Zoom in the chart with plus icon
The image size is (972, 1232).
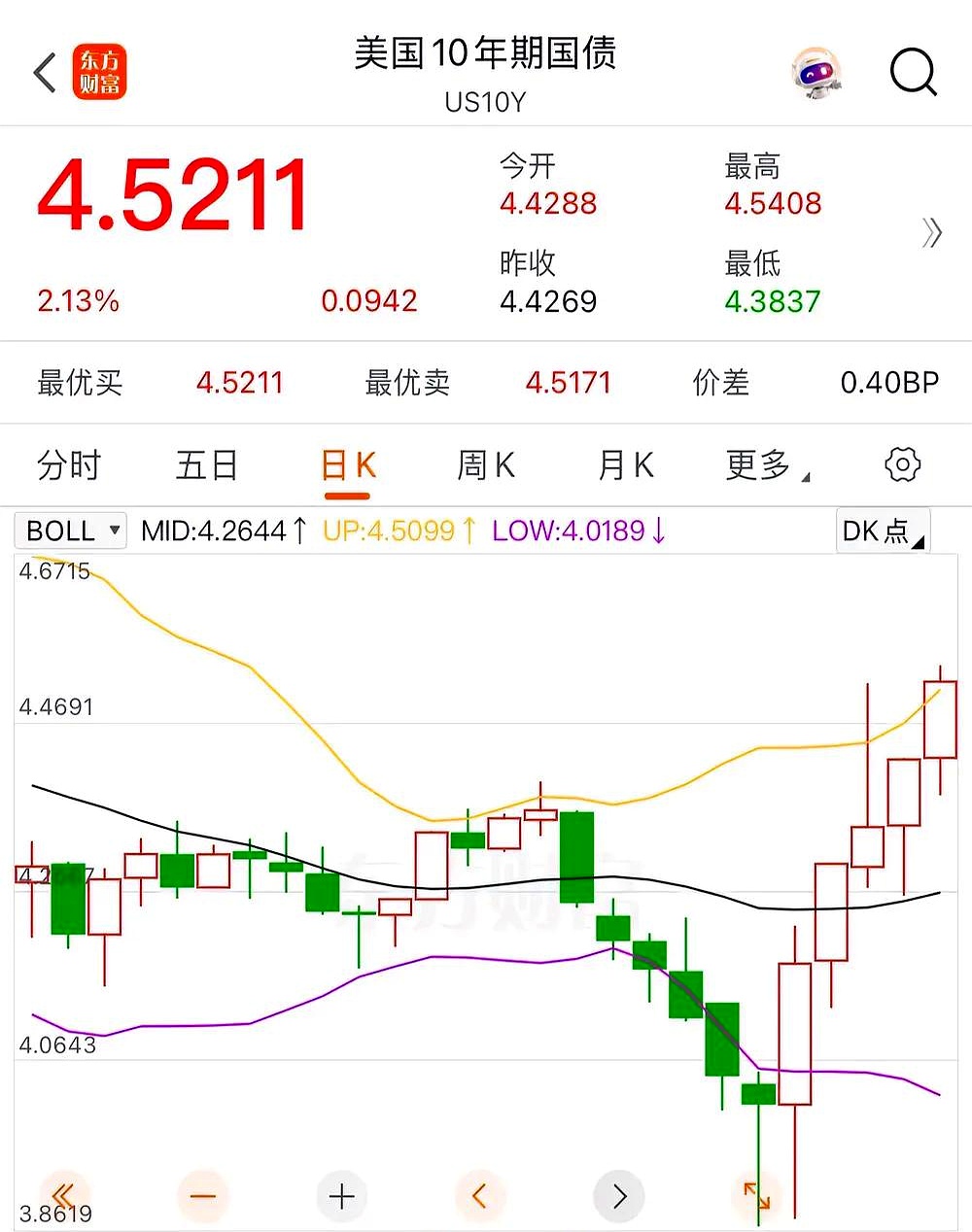click(341, 1196)
